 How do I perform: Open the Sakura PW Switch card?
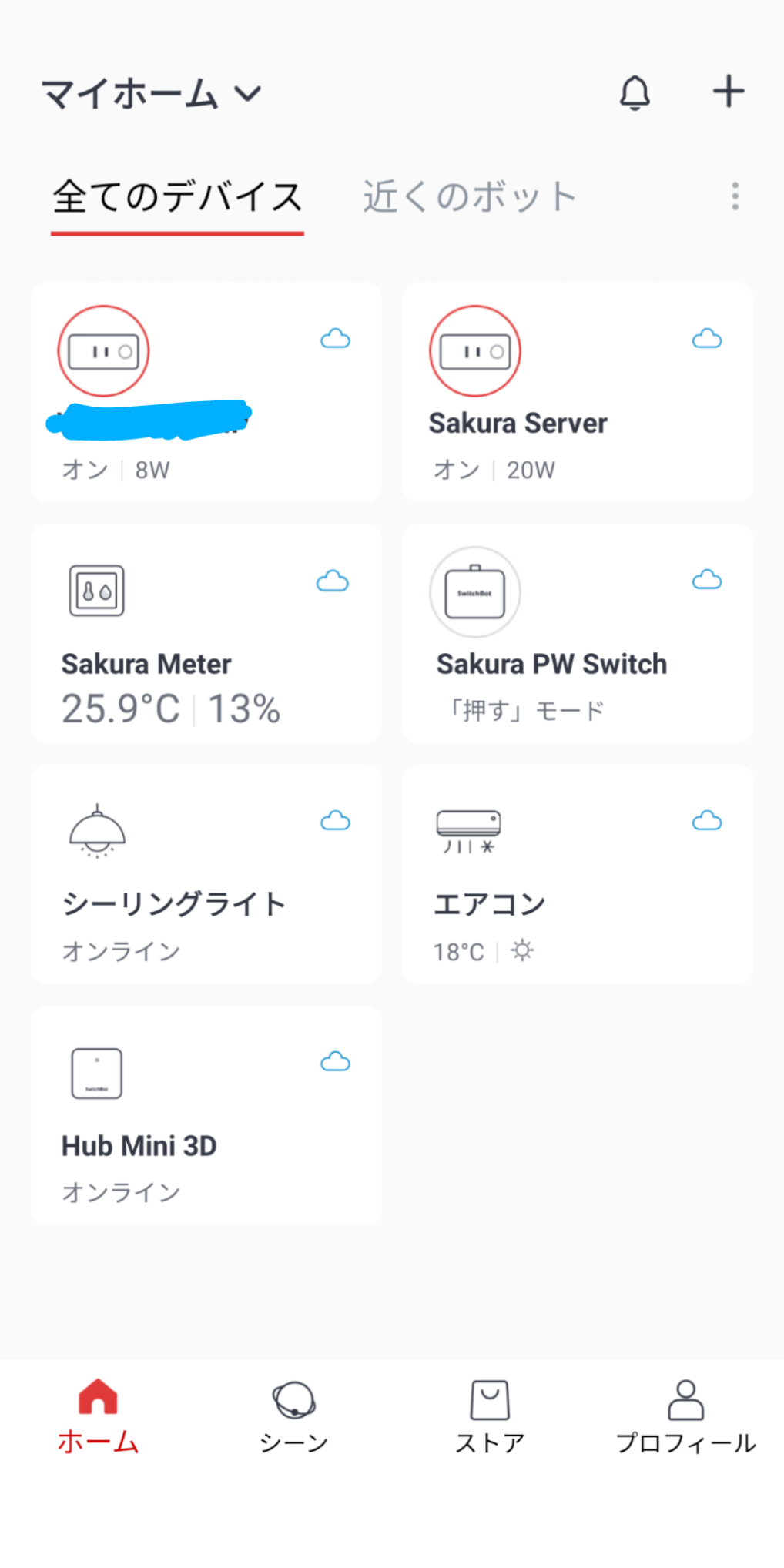click(x=578, y=633)
